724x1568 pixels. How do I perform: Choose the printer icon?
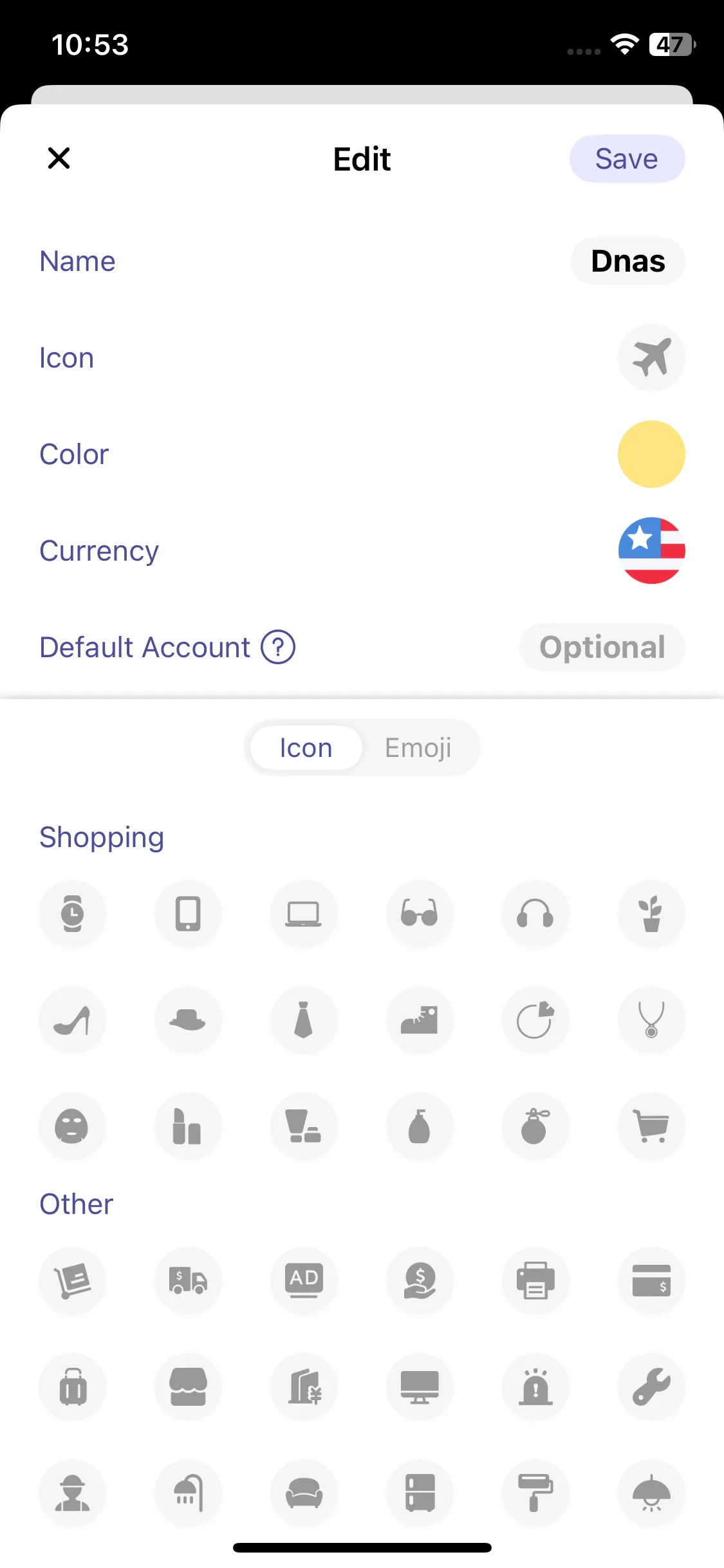point(535,1280)
